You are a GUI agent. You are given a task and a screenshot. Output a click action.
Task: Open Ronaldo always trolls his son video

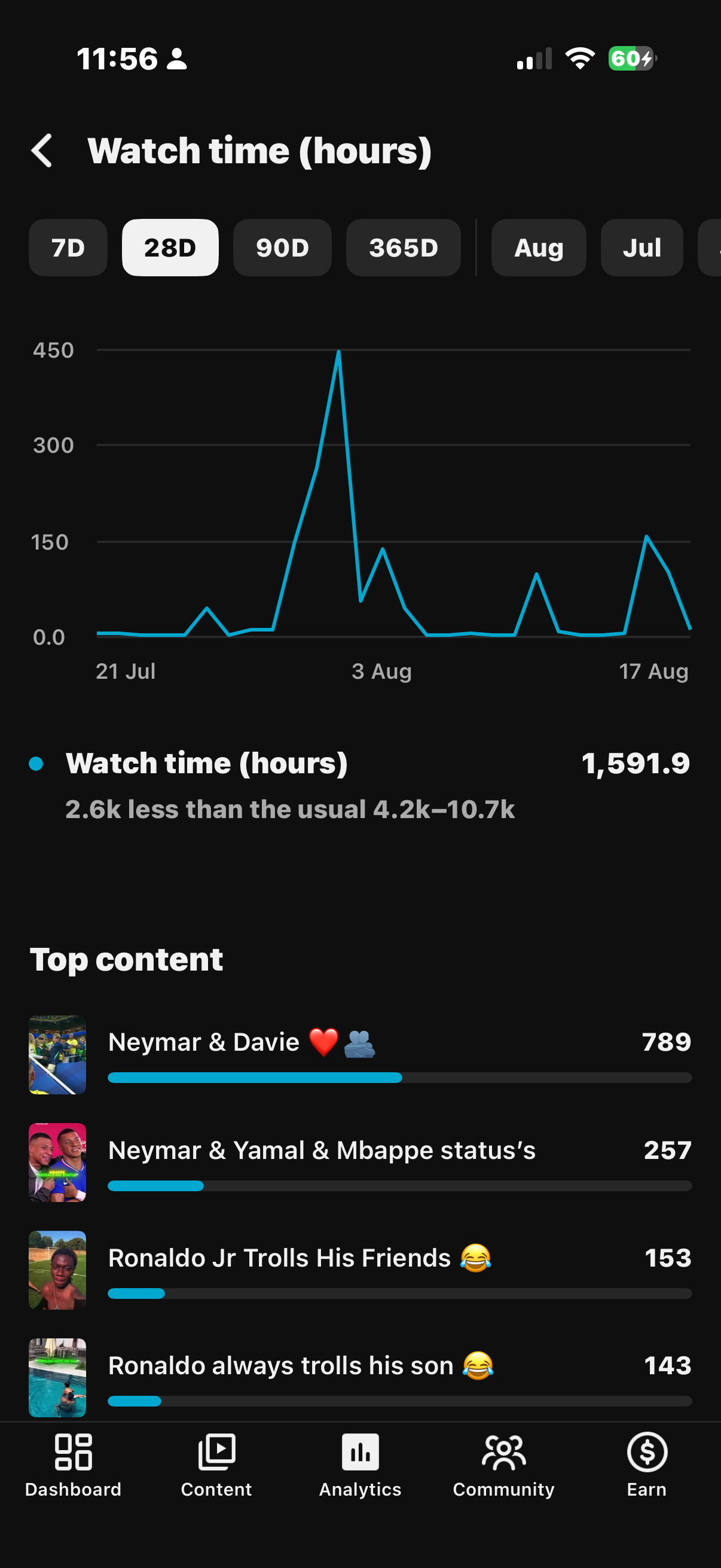(360, 1377)
